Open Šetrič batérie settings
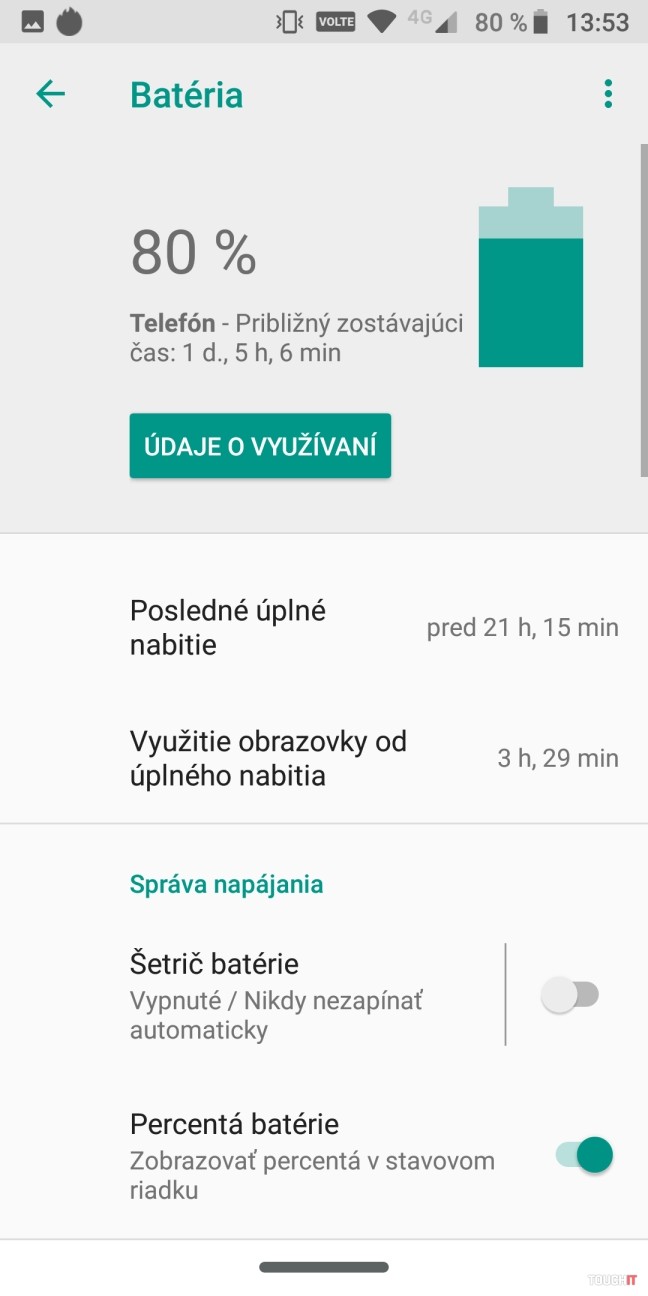648x1296 pixels. click(x=300, y=994)
